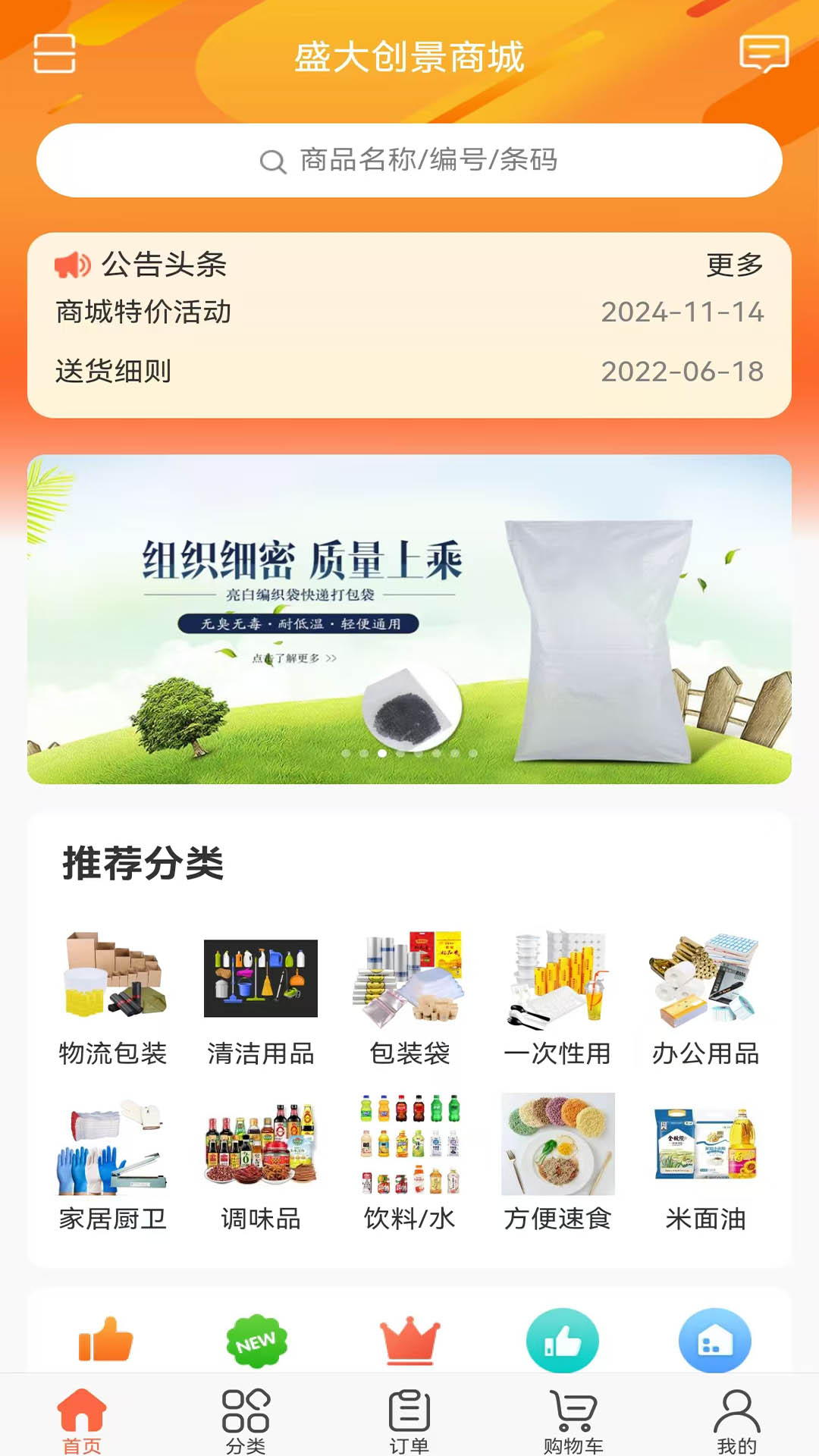Select the third carousel indicator dot
Viewport: 819px width, 1456px height.
click(381, 752)
